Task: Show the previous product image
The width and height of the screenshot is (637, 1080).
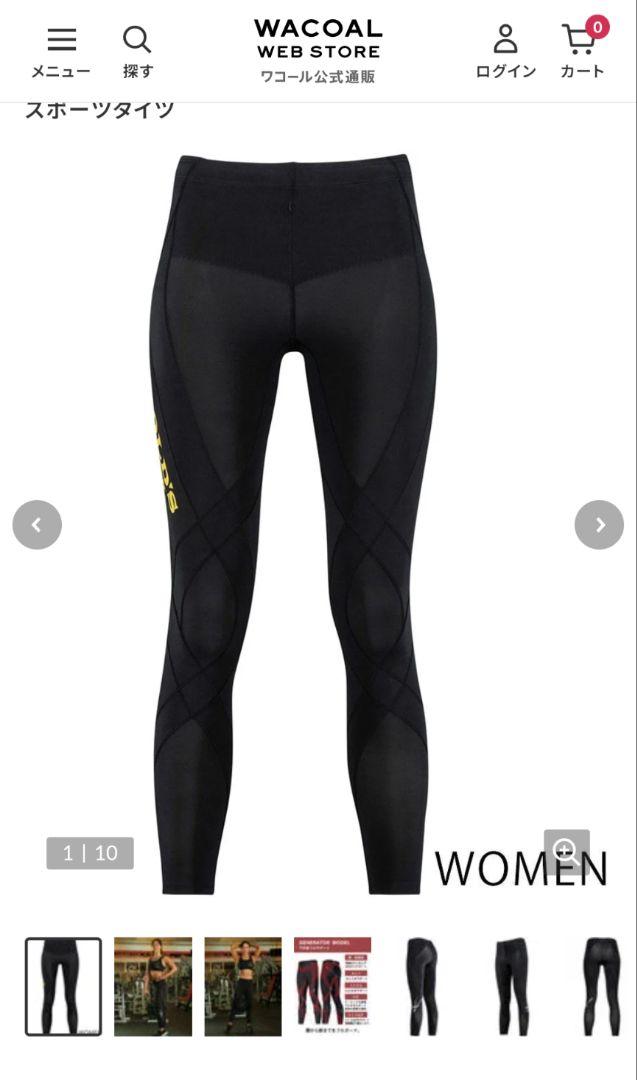Action: 37,525
